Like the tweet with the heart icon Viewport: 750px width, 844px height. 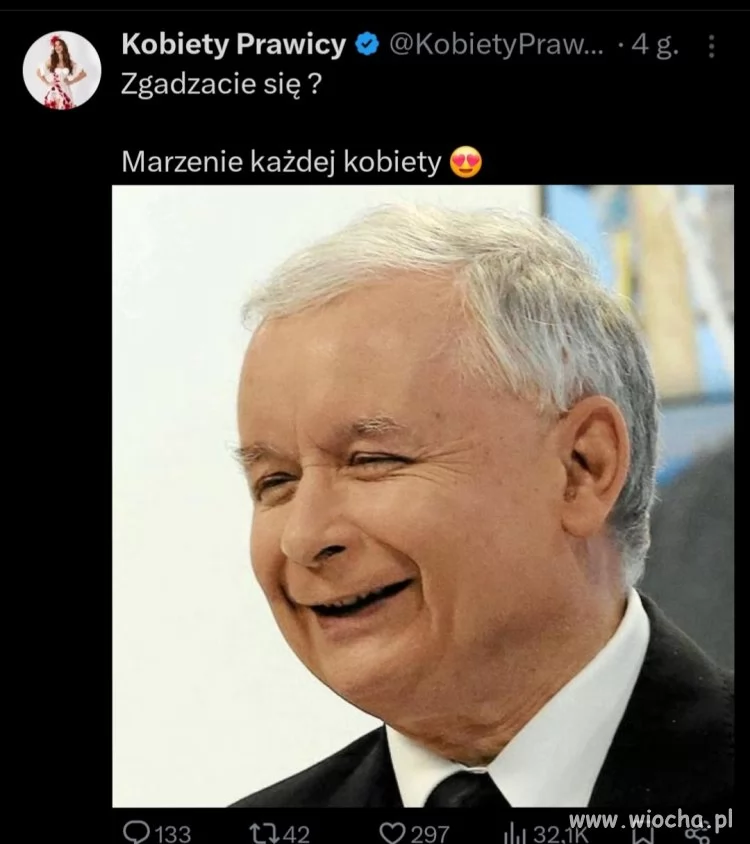tap(393, 832)
